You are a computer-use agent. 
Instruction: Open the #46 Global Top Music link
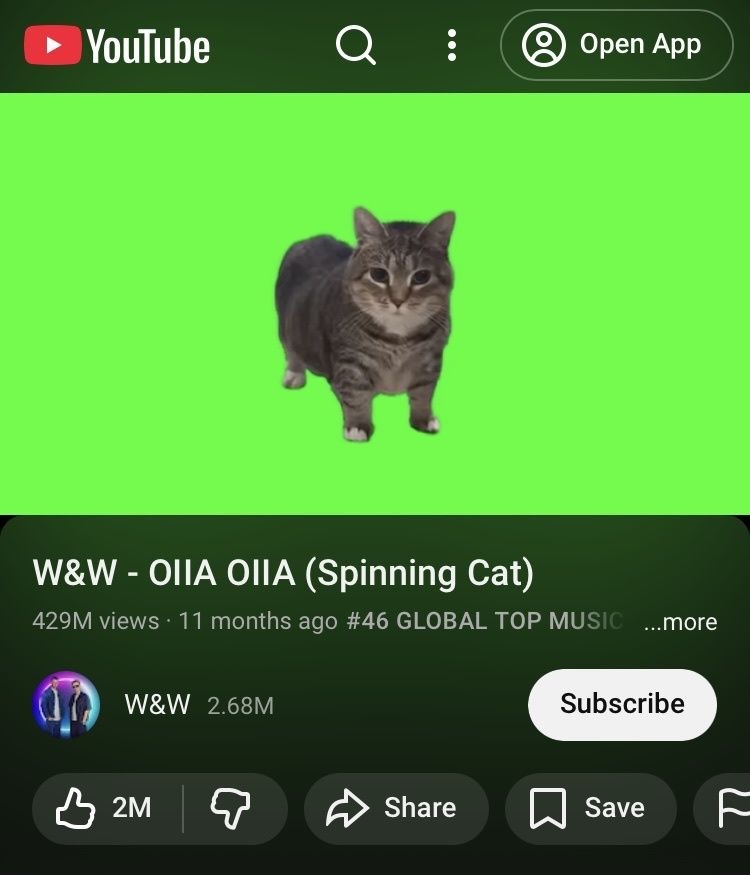(x=485, y=621)
